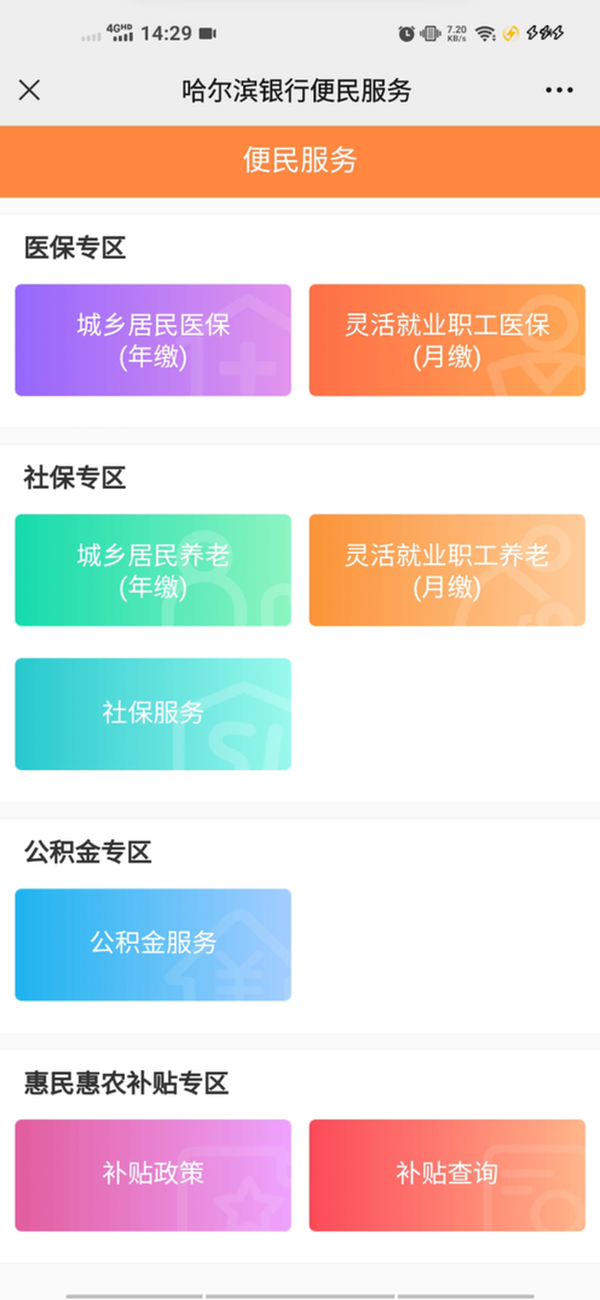The height and width of the screenshot is (1300, 600).
Task: Open the three-dot overflow menu
Action: coord(559,91)
